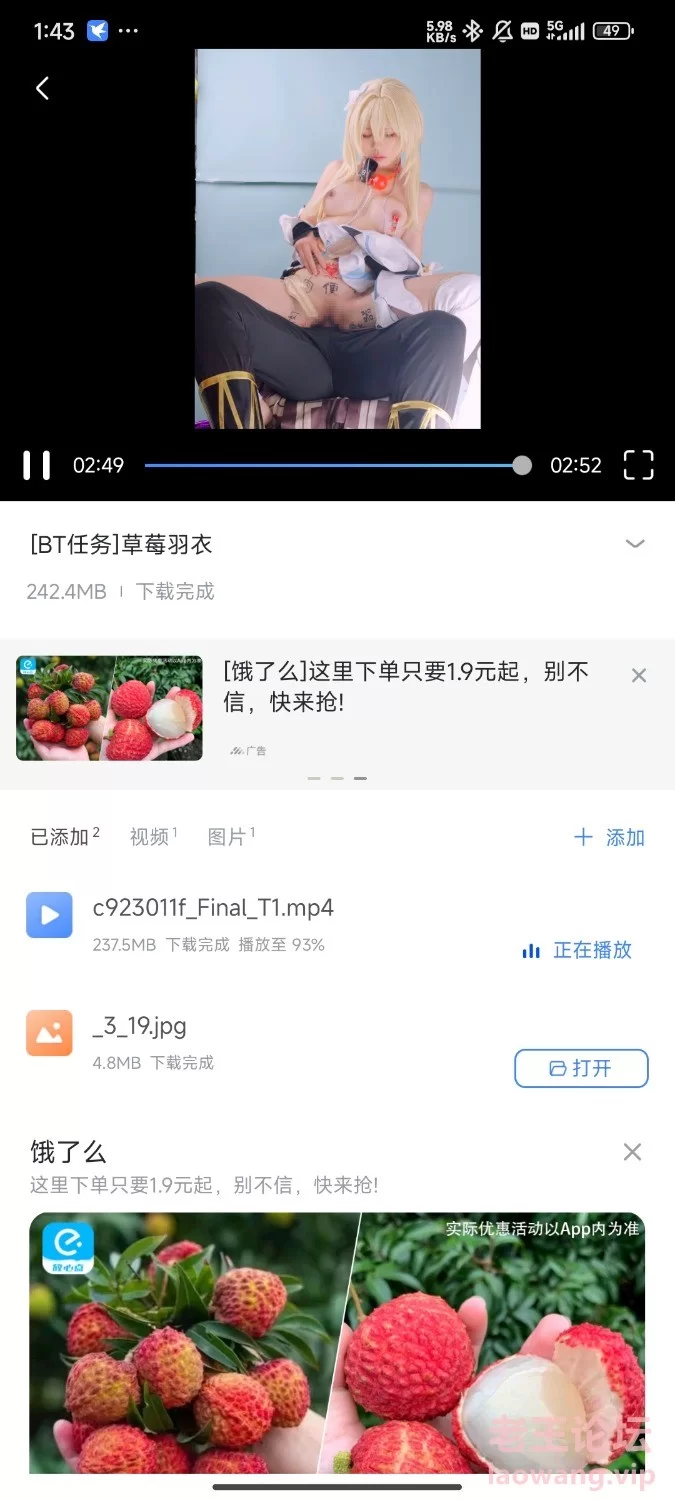Open the large lychee ad image
The image size is (675, 1500).
(x=337, y=1340)
